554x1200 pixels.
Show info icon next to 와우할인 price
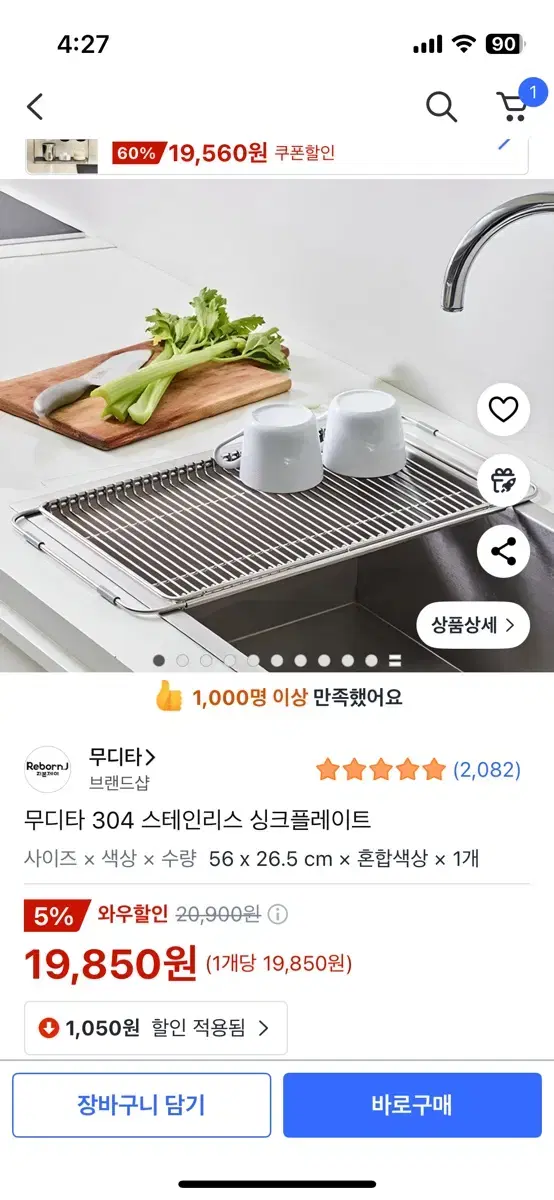(x=278, y=914)
